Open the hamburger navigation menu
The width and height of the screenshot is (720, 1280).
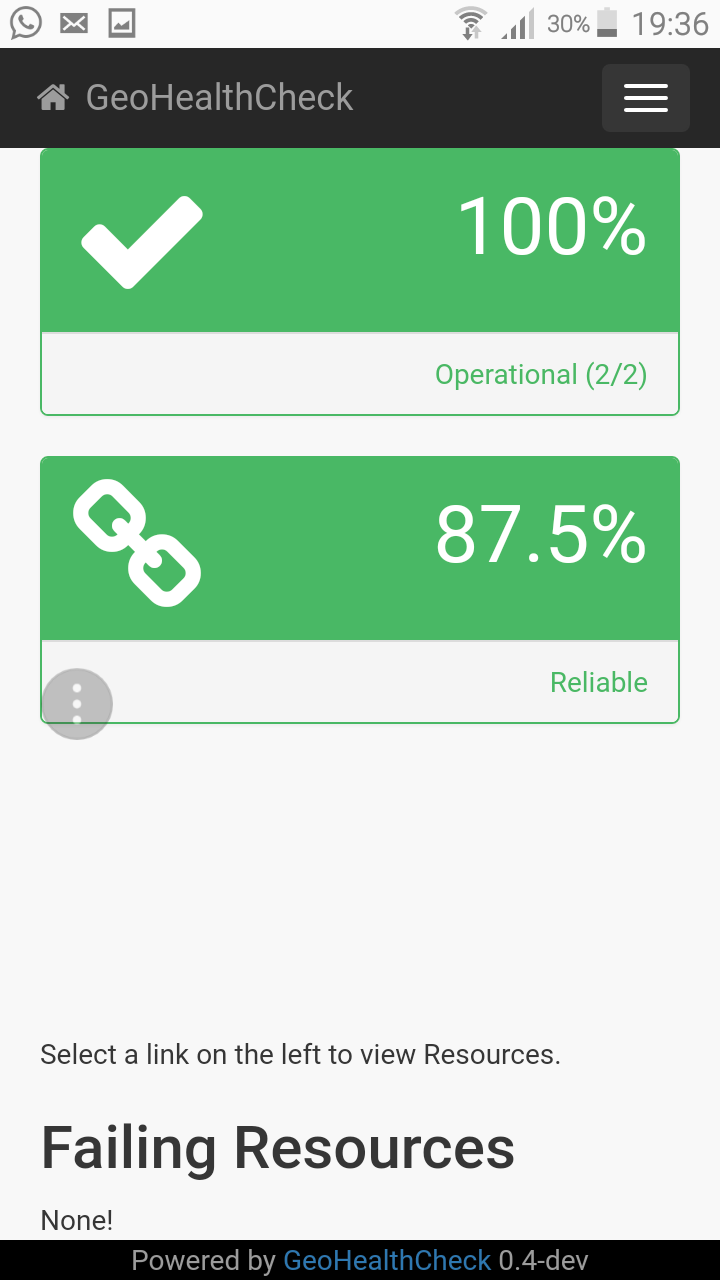coord(645,98)
